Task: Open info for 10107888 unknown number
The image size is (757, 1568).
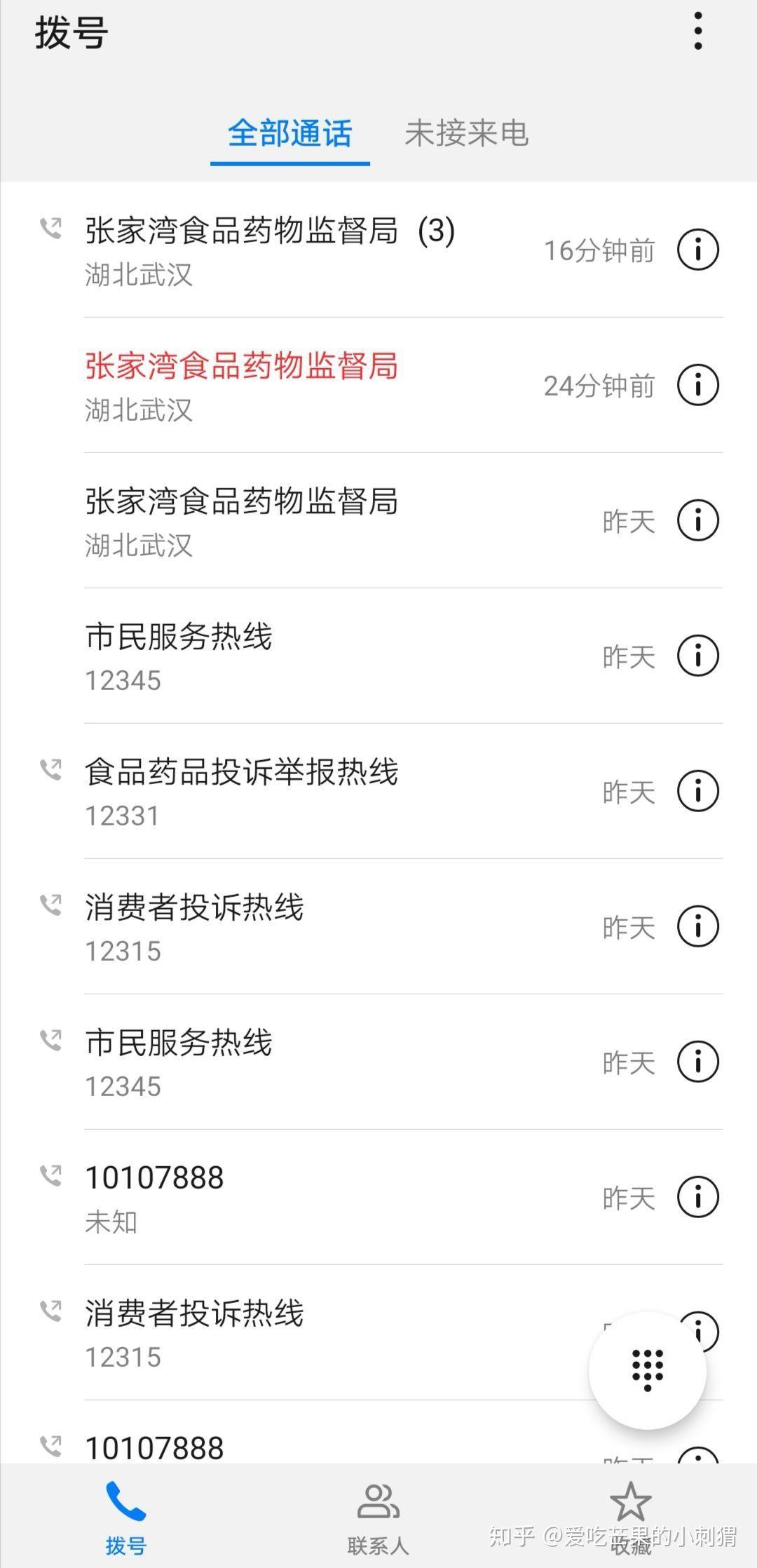Action: click(x=697, y=1196)
